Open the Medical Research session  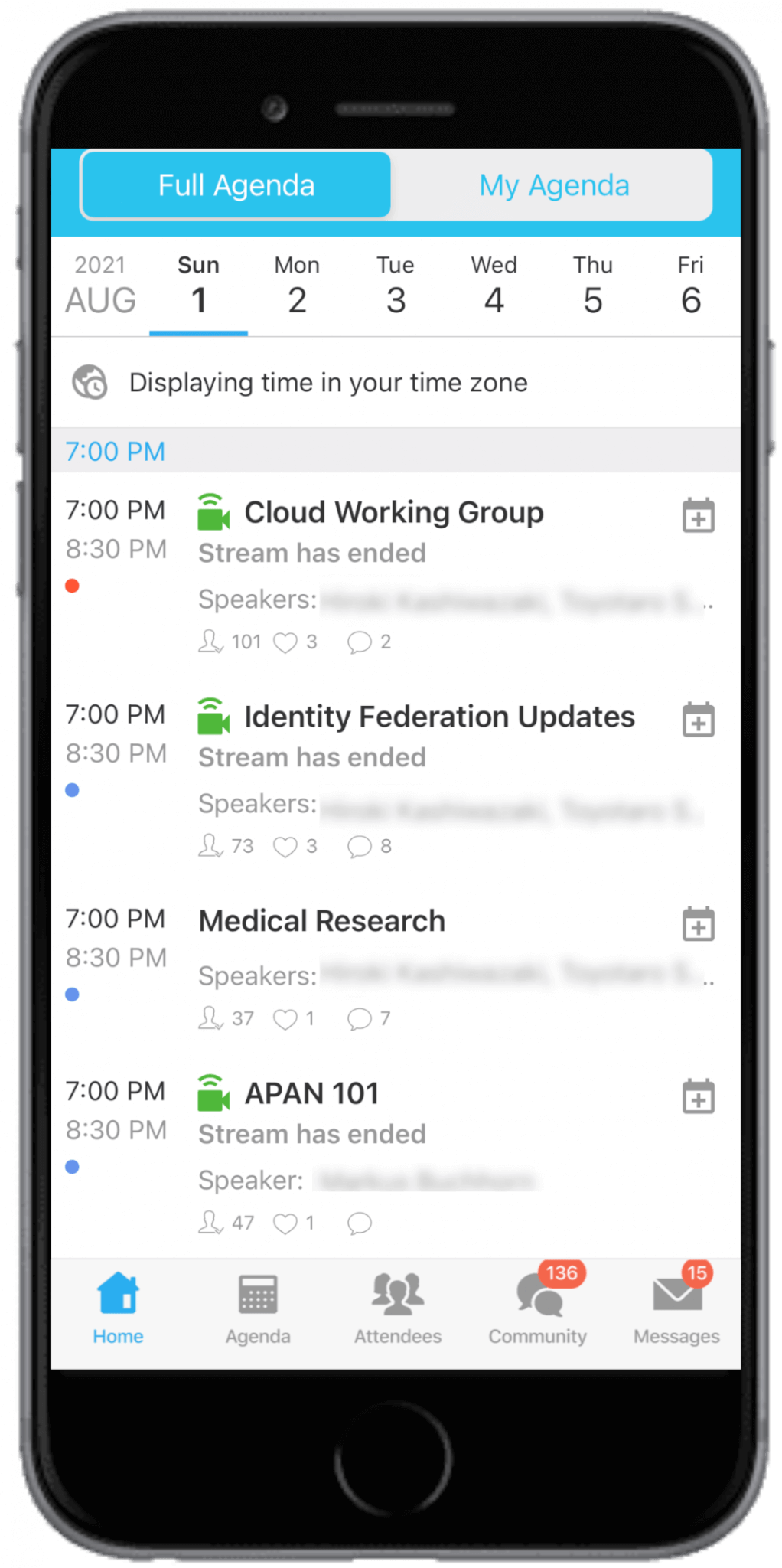(322, 921)
